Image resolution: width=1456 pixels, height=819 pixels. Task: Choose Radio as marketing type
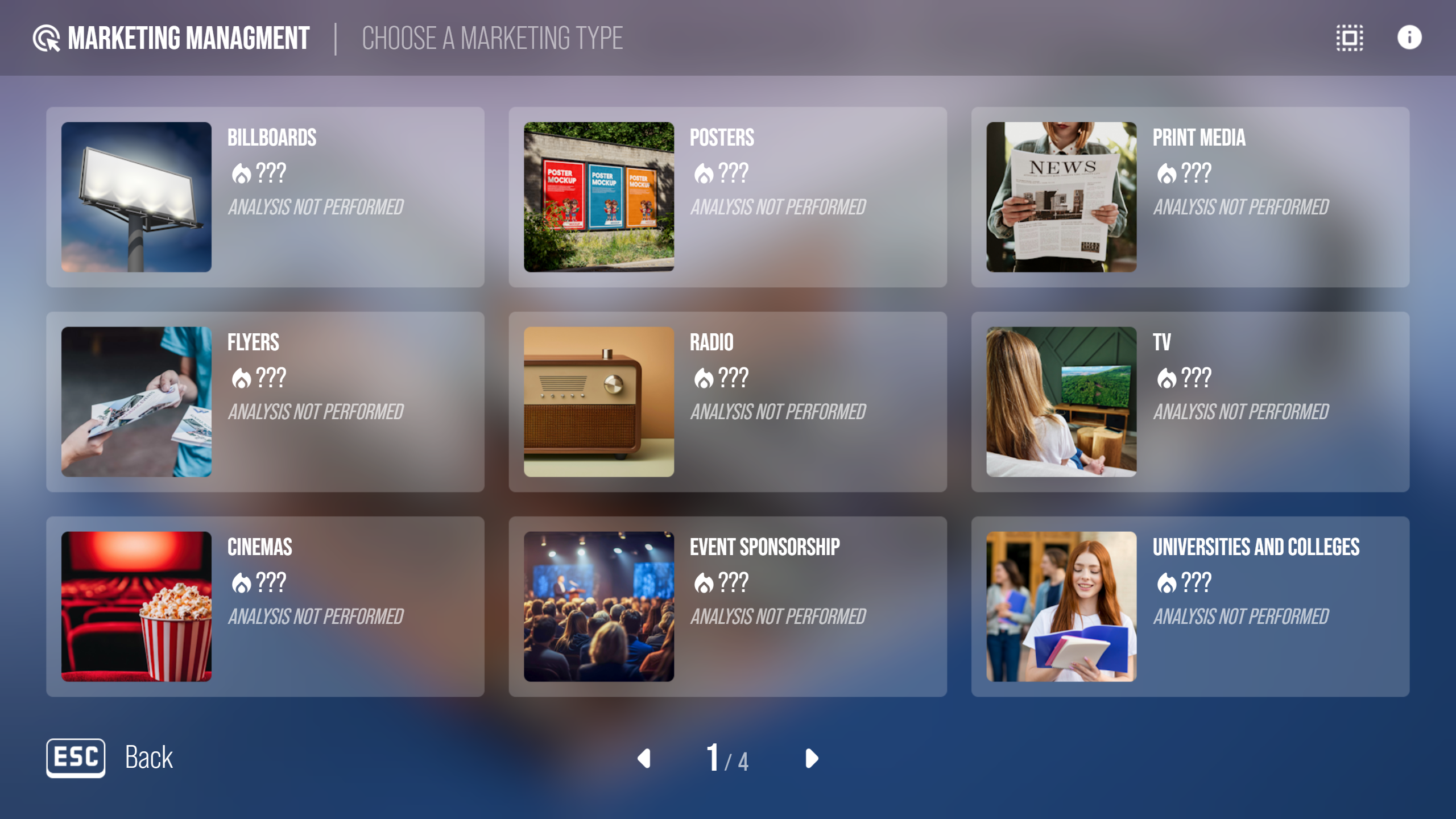tap(727, 402)
